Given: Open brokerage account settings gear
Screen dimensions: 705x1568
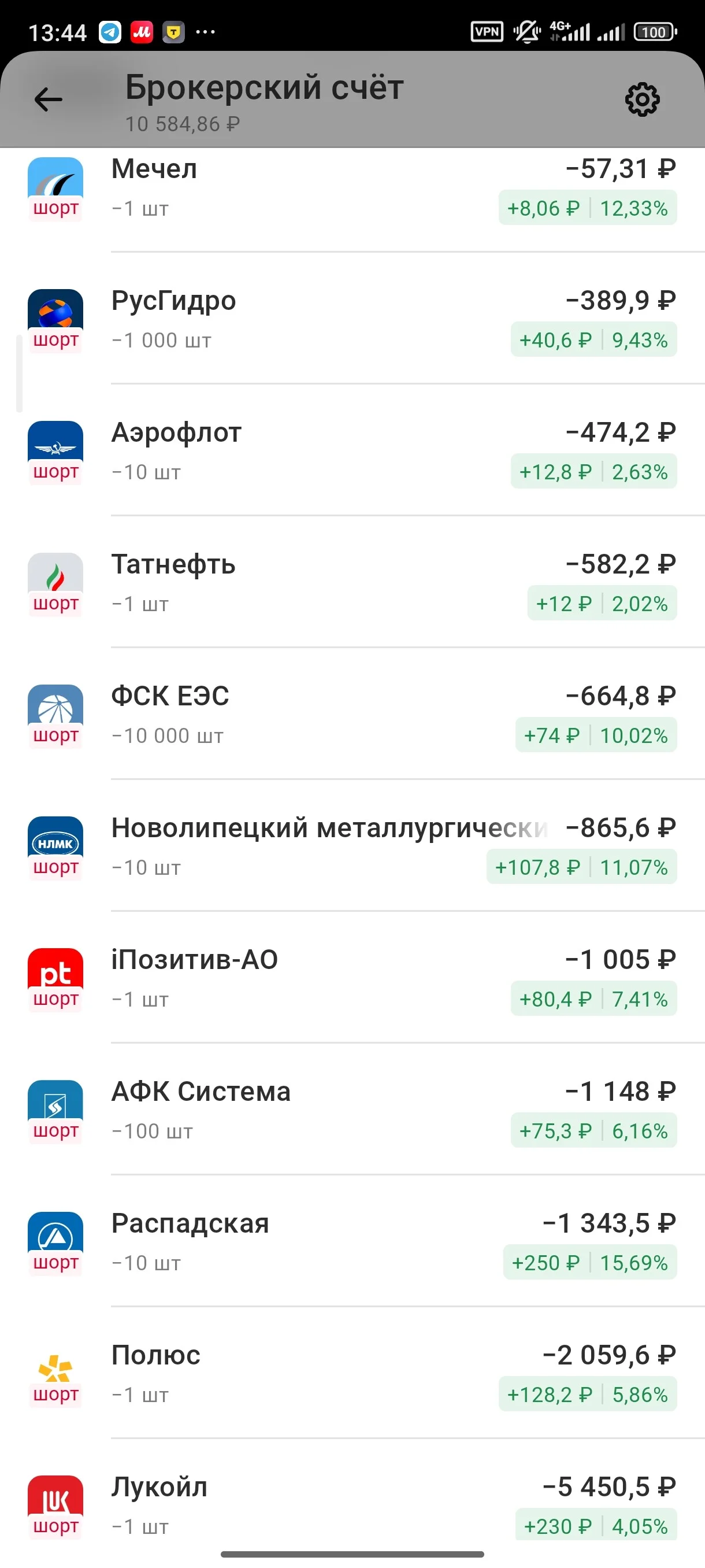Looking at the screenshot, I should pyautogui.click(x=643, y=100).
